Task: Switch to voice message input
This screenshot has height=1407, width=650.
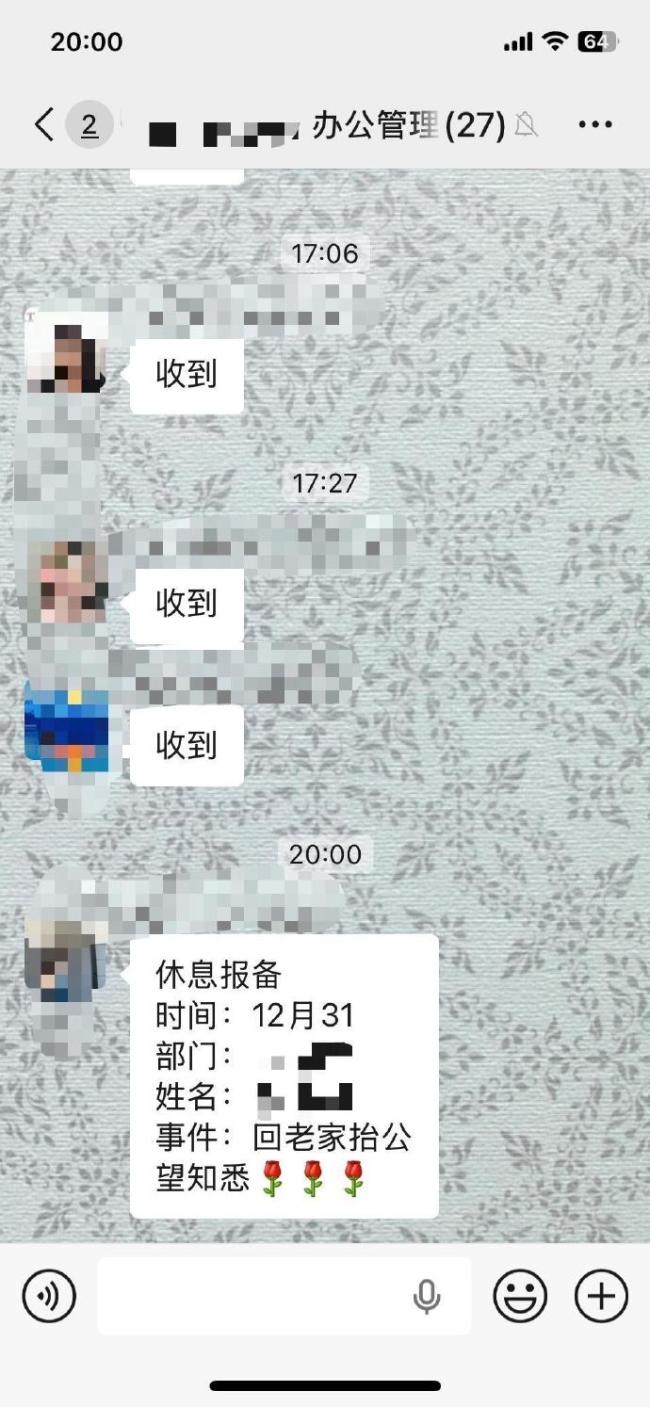Action: [x=48, y=1296]
